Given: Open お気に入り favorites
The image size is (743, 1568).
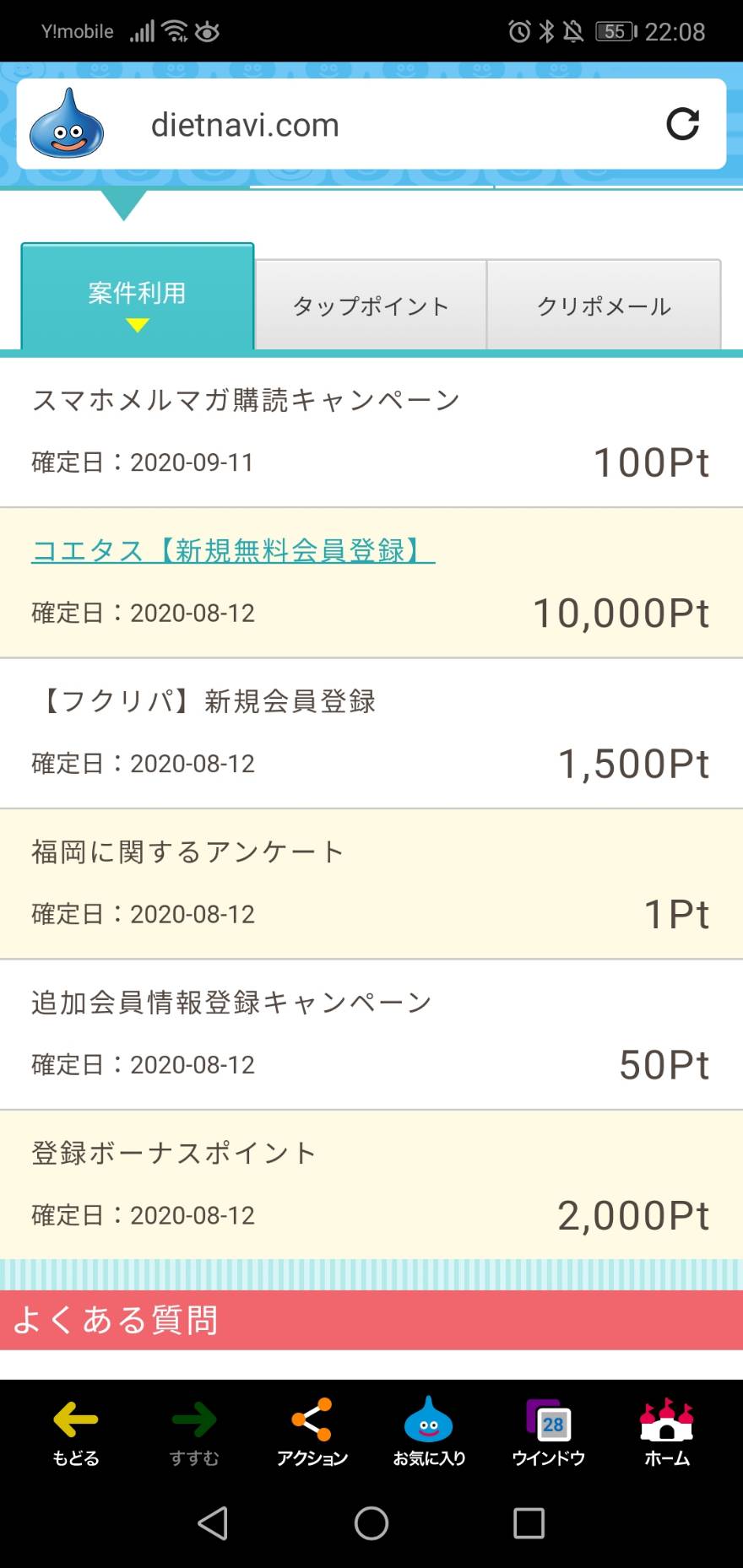Looking at the screenshot, I should (x=429, y=1432).
